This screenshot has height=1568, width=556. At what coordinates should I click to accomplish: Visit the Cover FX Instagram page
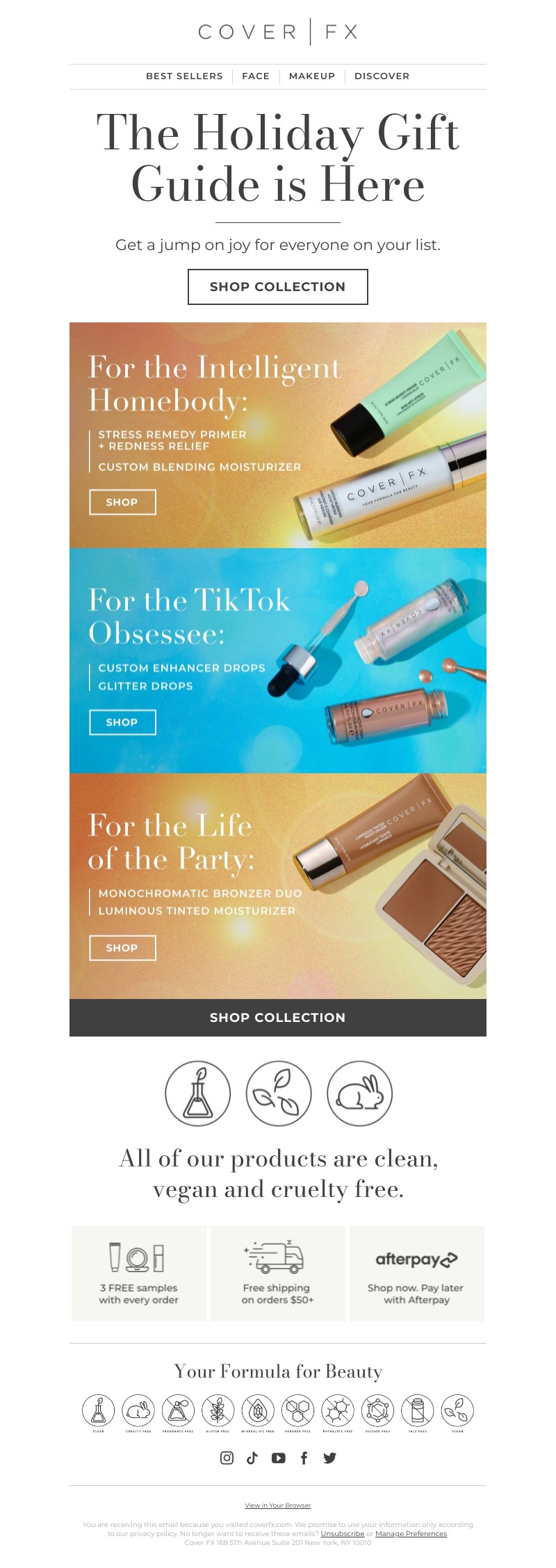tap(227, 1458)
